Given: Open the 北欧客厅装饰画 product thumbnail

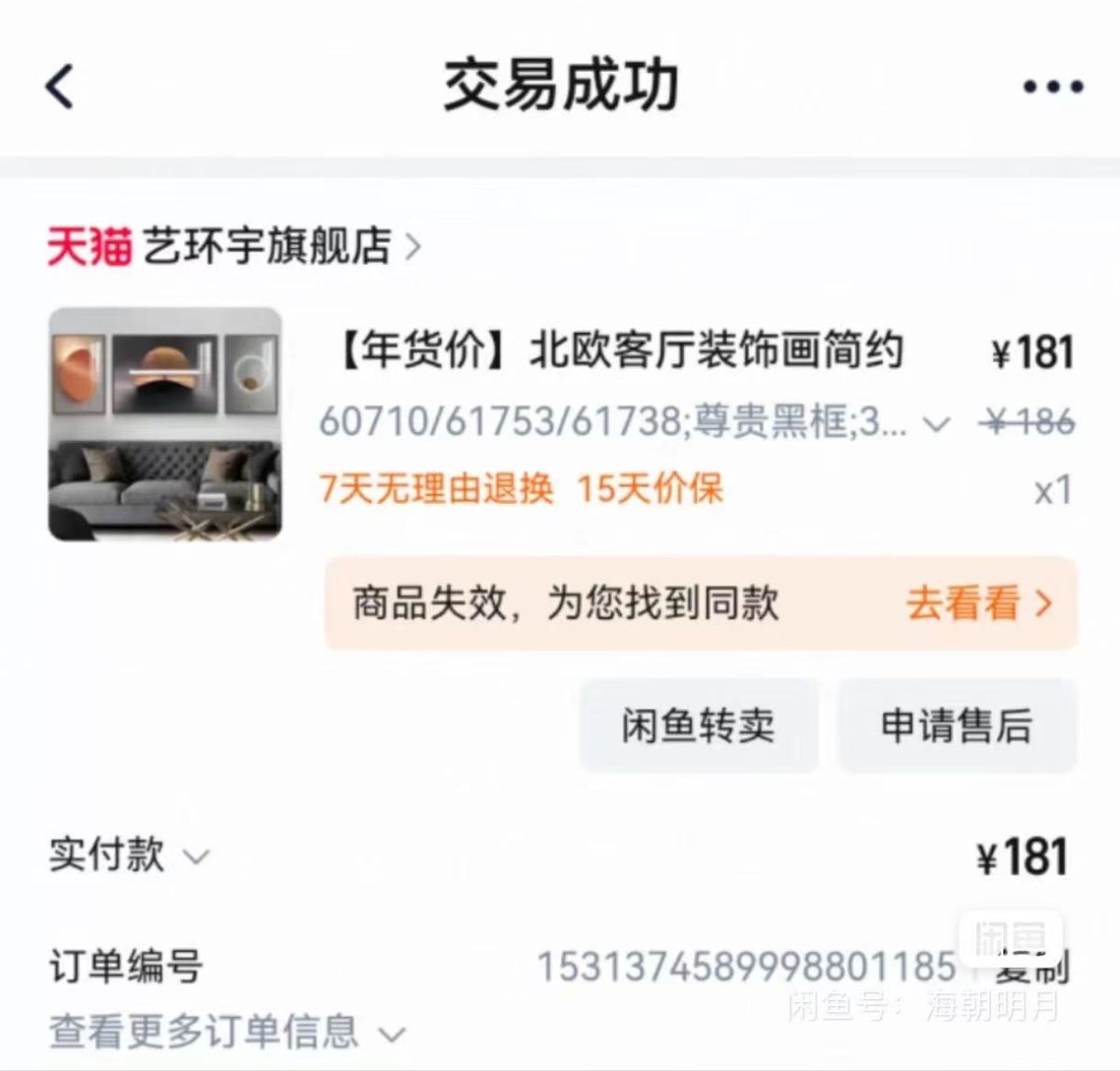Looking at the screenshot, I should pyautogui.click(x=165, y=424).
